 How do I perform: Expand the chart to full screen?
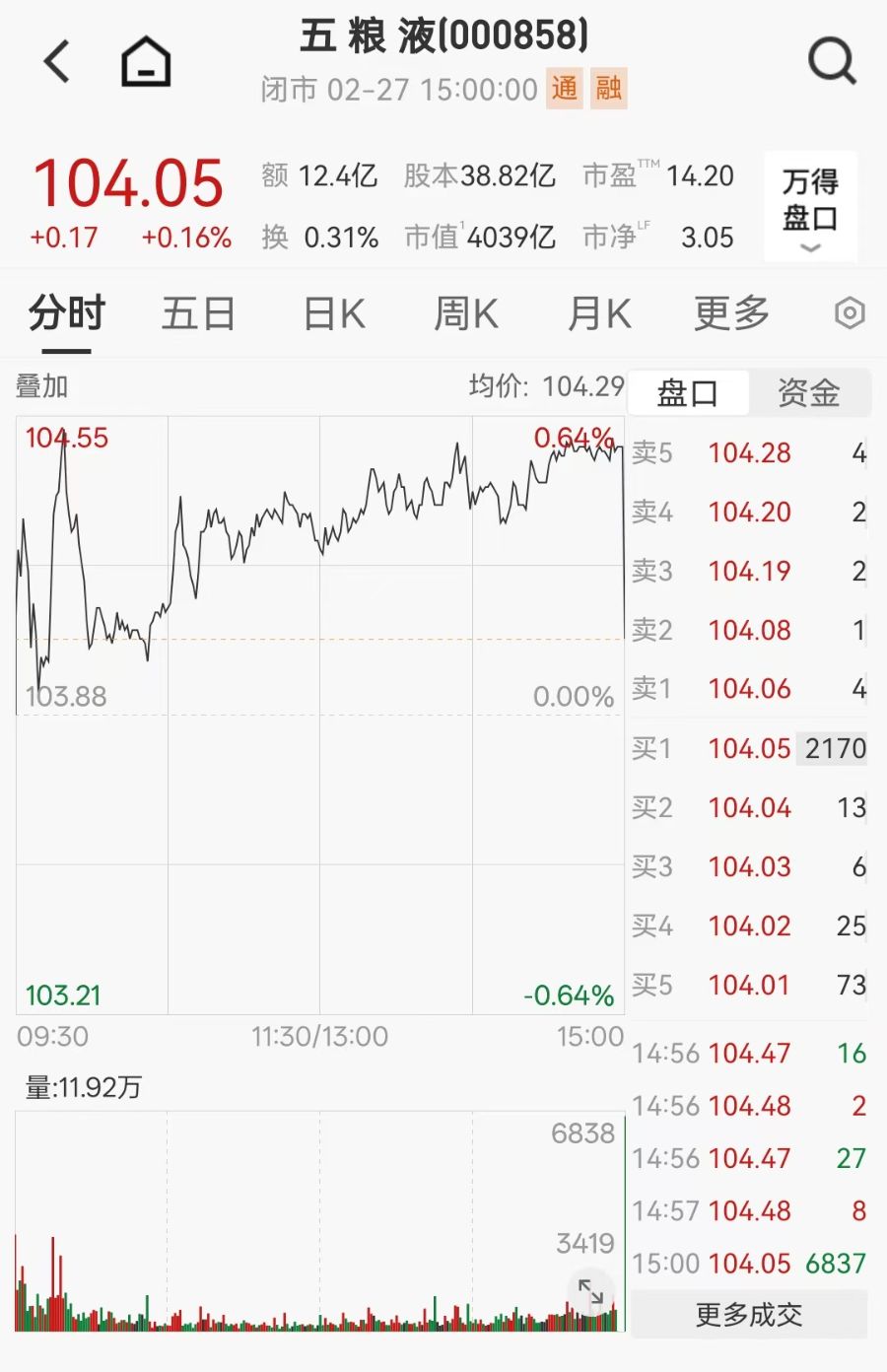pyautogui.click(x=591, y=1290)
